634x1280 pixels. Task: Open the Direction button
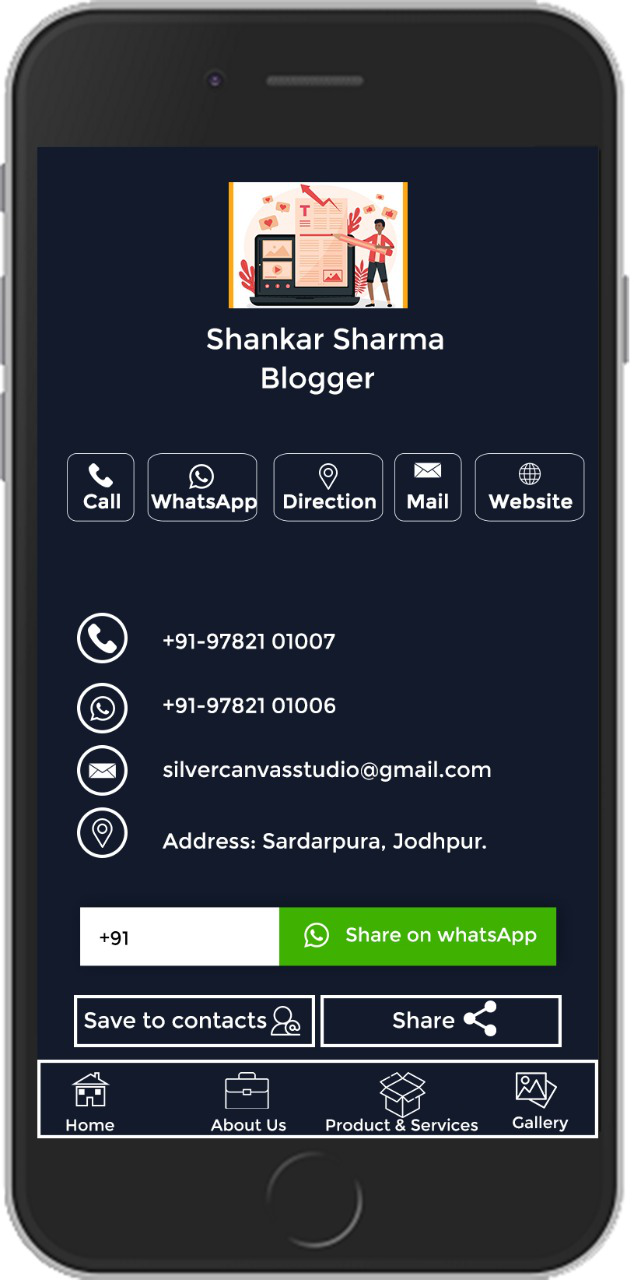tap(328, 488)
